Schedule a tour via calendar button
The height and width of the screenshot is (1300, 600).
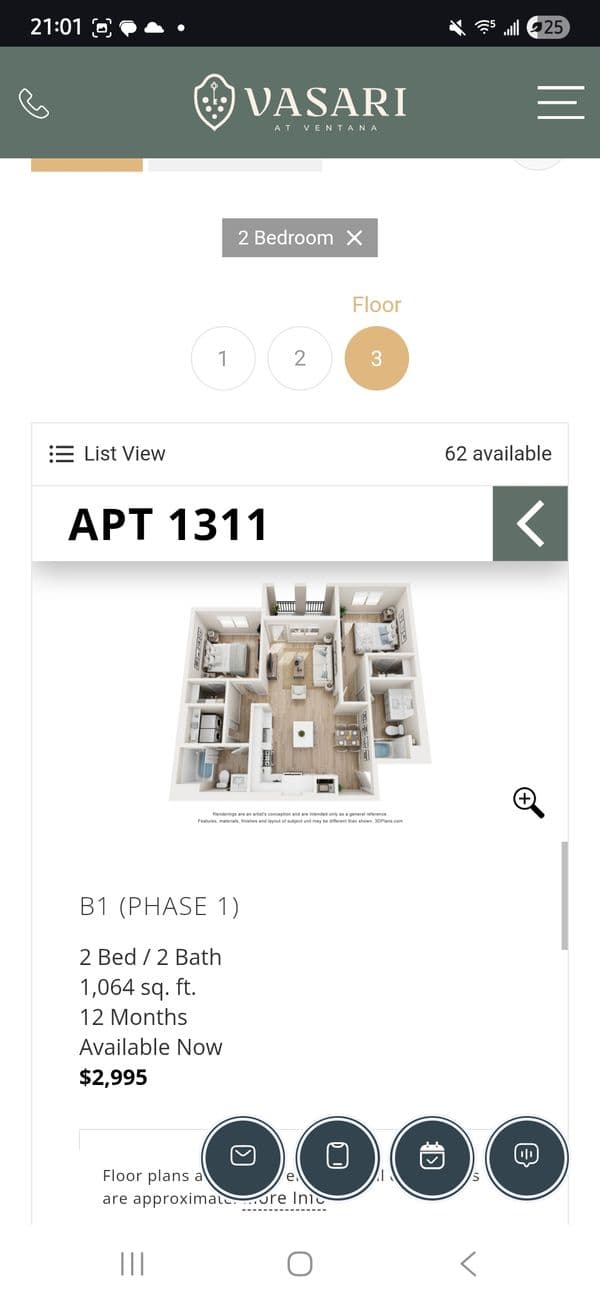tap(432, 1157)
